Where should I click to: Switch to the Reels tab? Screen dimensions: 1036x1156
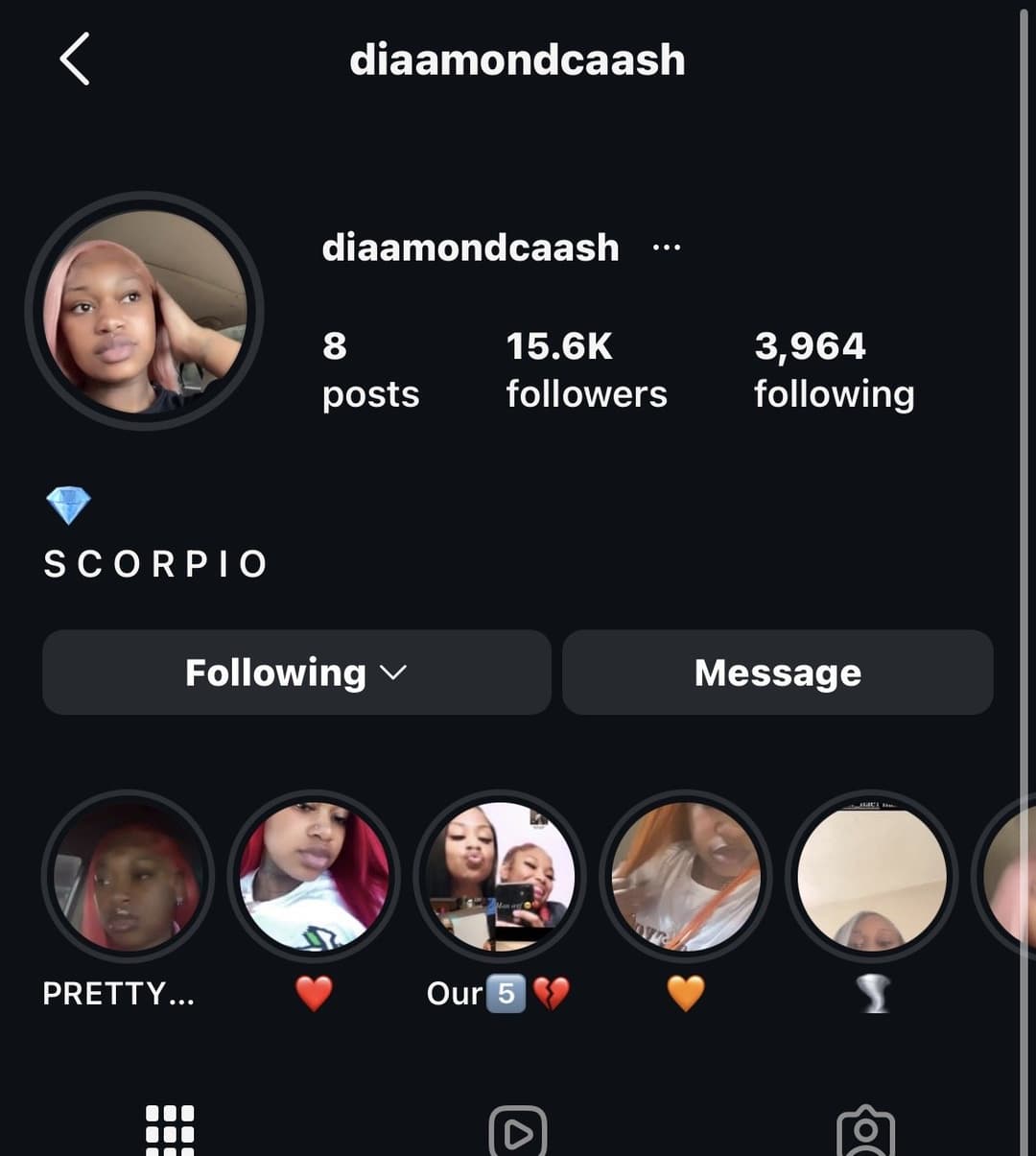pyautogui.click(x=518, y=1132)
